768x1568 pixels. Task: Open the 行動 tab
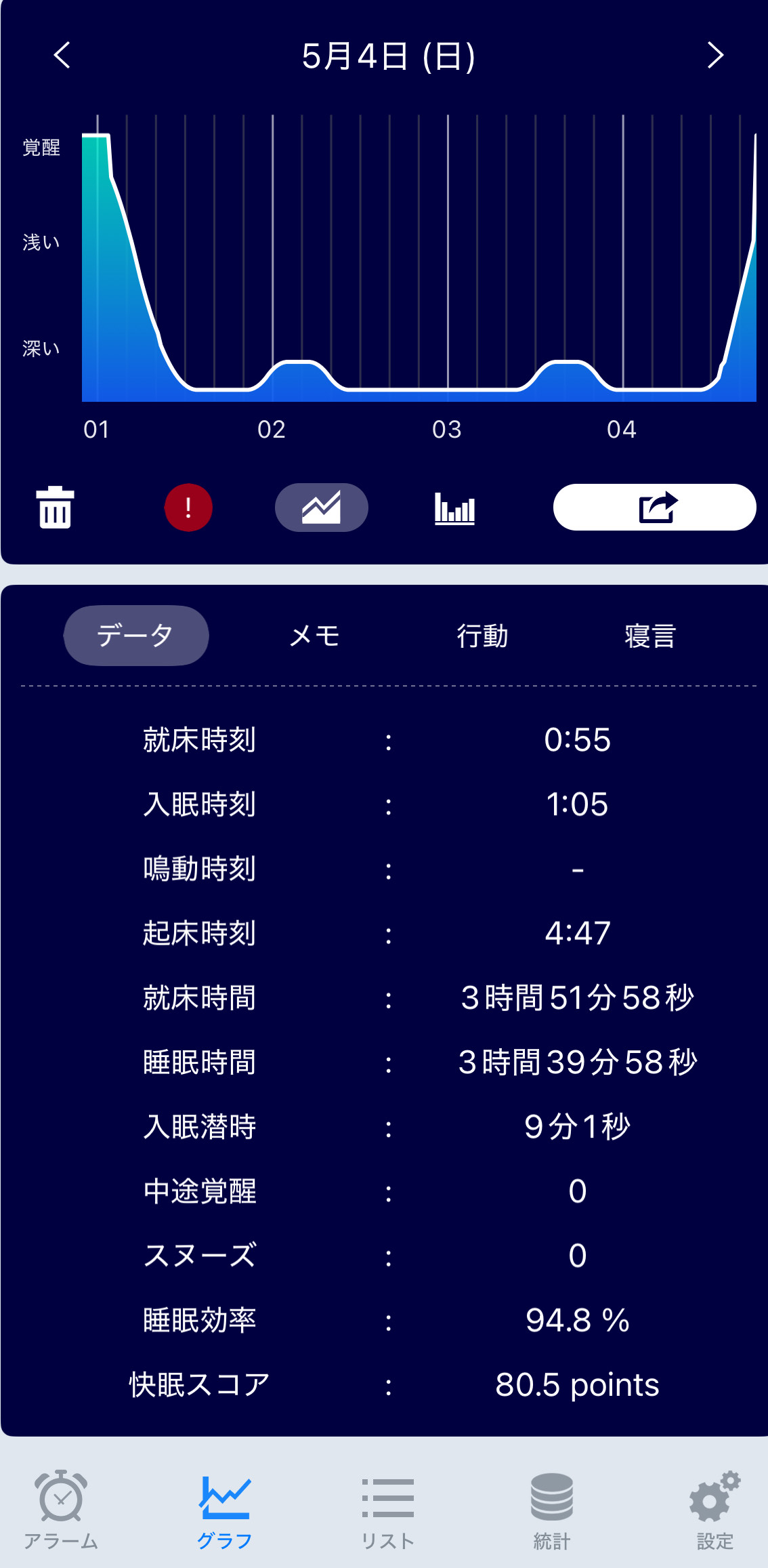pyautogui.click(x=482, y=636)
